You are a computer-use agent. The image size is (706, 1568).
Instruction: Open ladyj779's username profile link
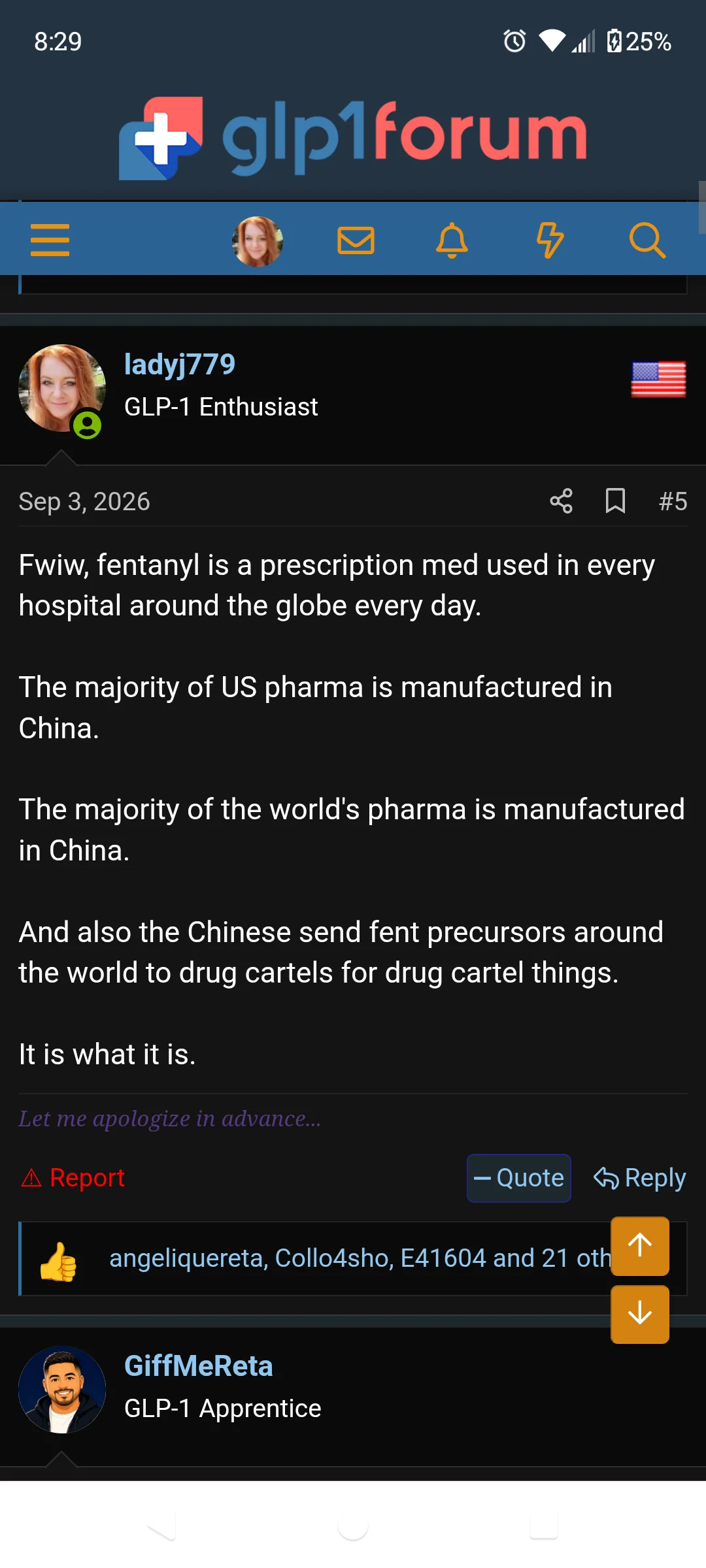(x=180, y=365)
